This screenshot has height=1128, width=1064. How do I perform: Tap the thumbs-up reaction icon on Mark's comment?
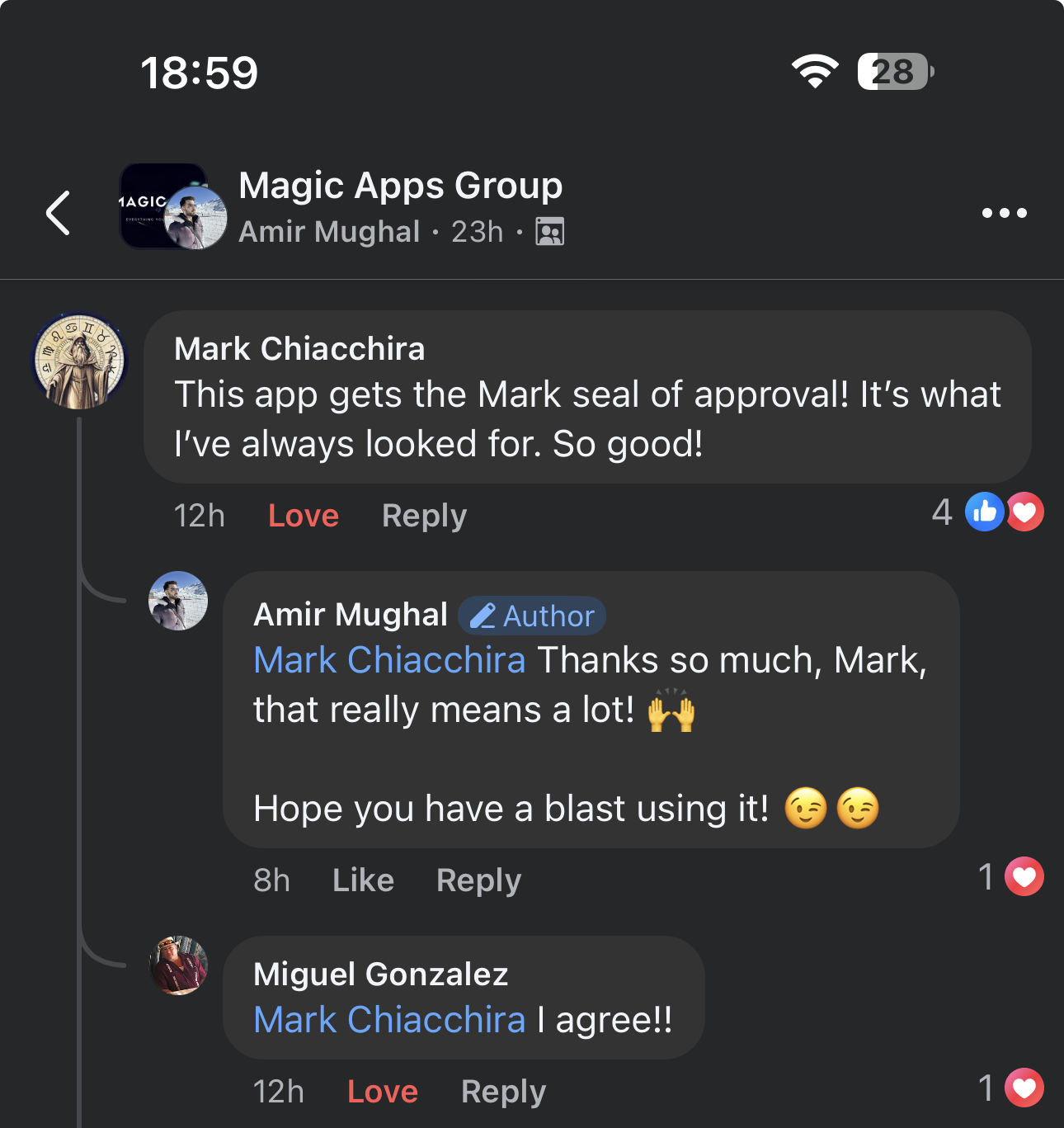click(984, 512)
